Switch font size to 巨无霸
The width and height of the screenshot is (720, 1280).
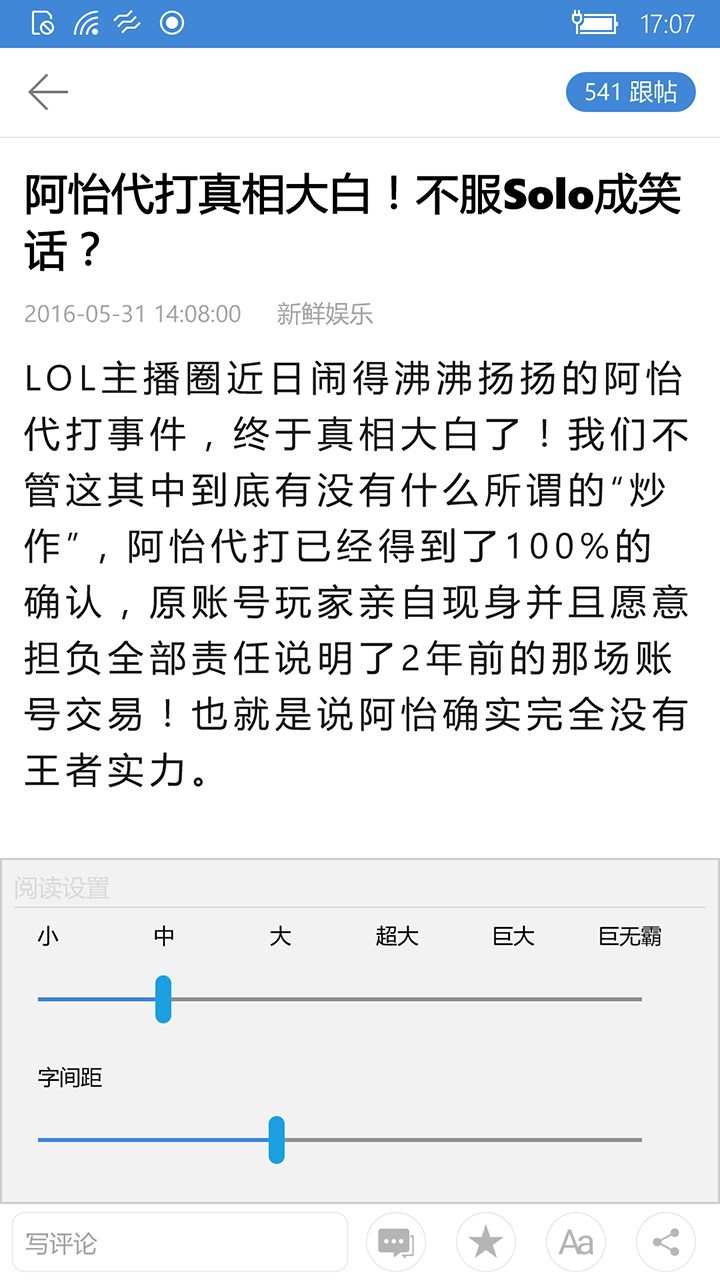[x=630, y=937]
